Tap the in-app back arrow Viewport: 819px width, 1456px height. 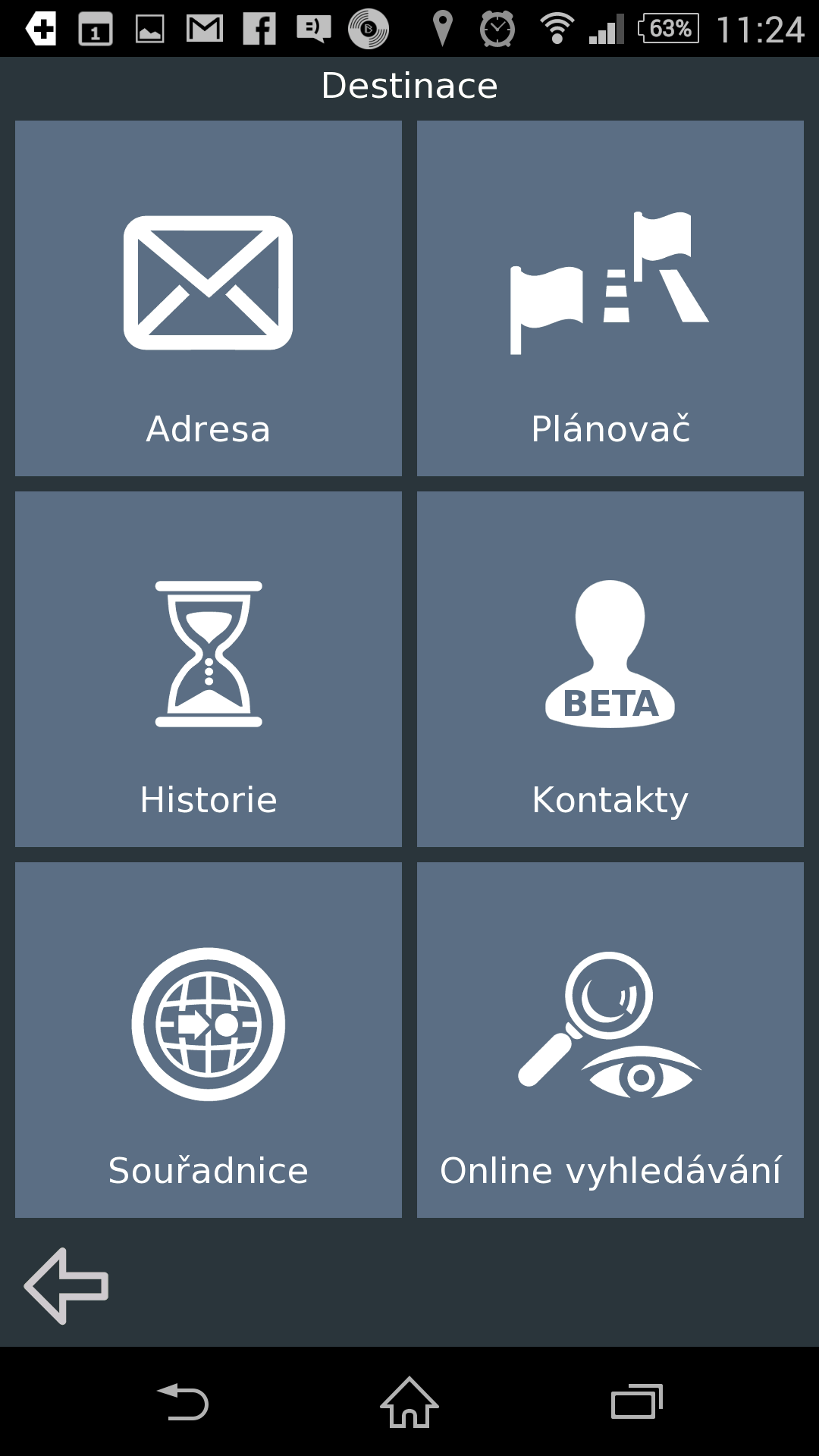tap(67, 1286)
